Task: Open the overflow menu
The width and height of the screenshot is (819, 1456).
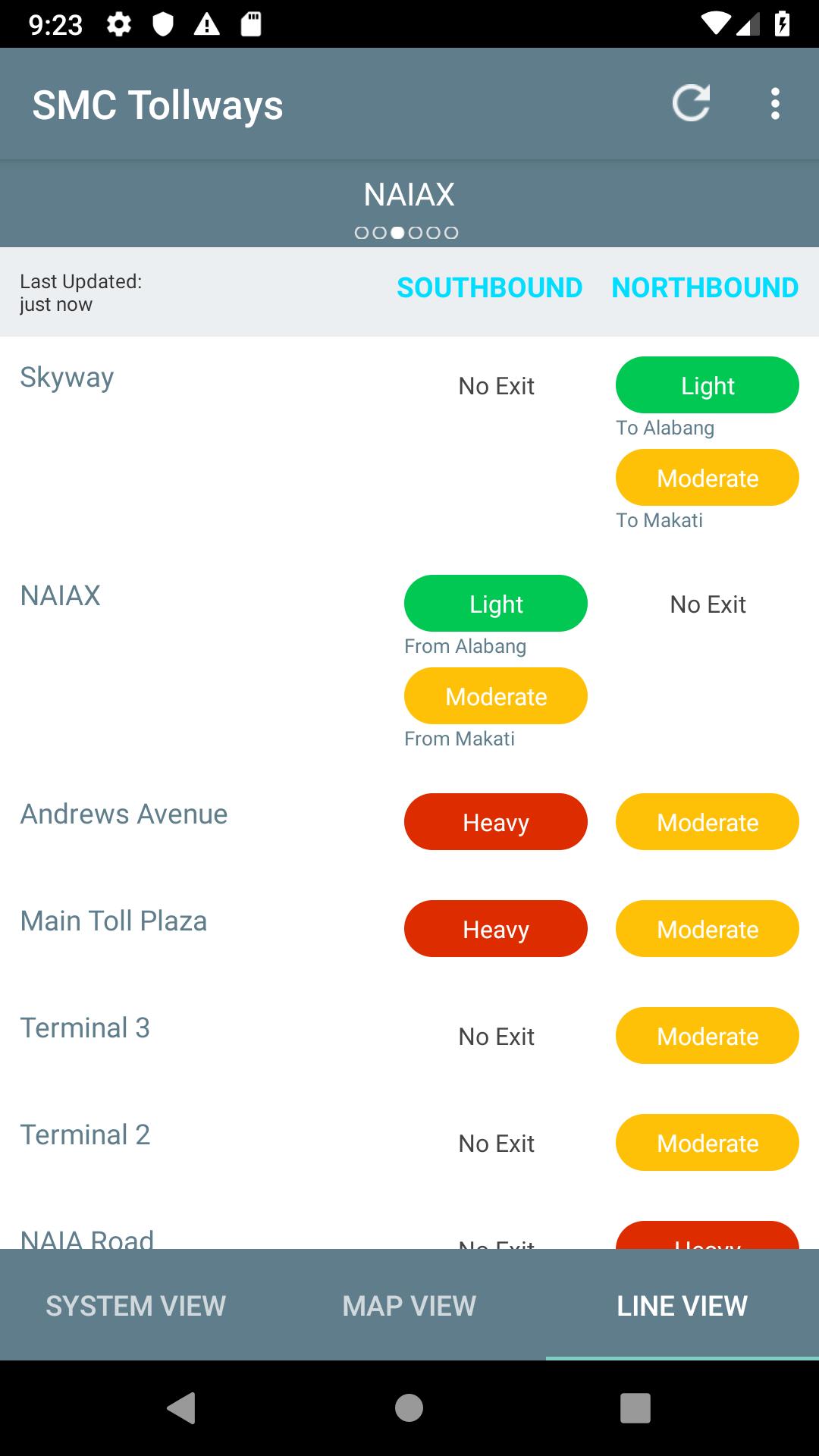Action: [x=774, y=104]
